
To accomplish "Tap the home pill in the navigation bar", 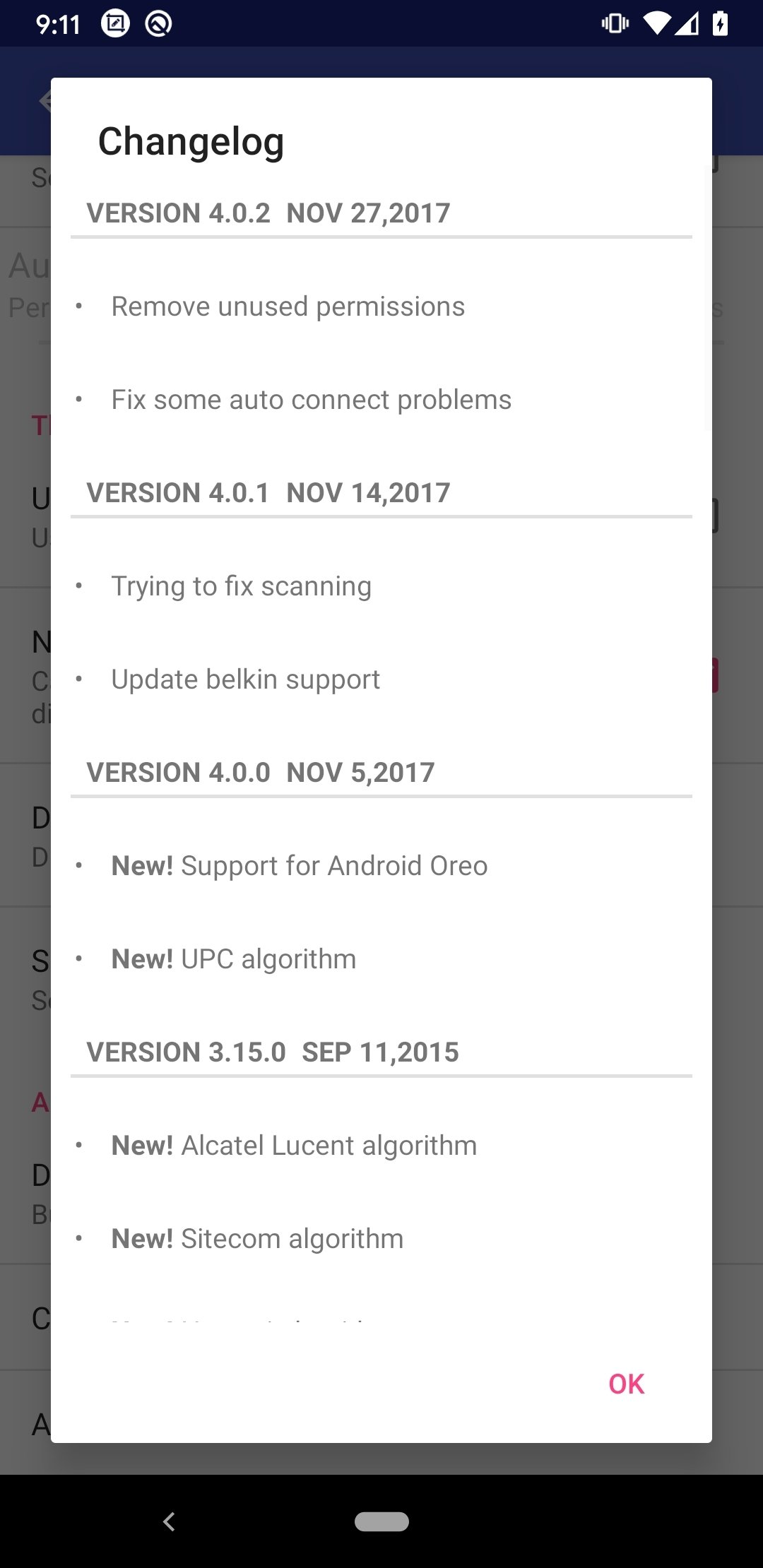I will [x=381, y=1521].
